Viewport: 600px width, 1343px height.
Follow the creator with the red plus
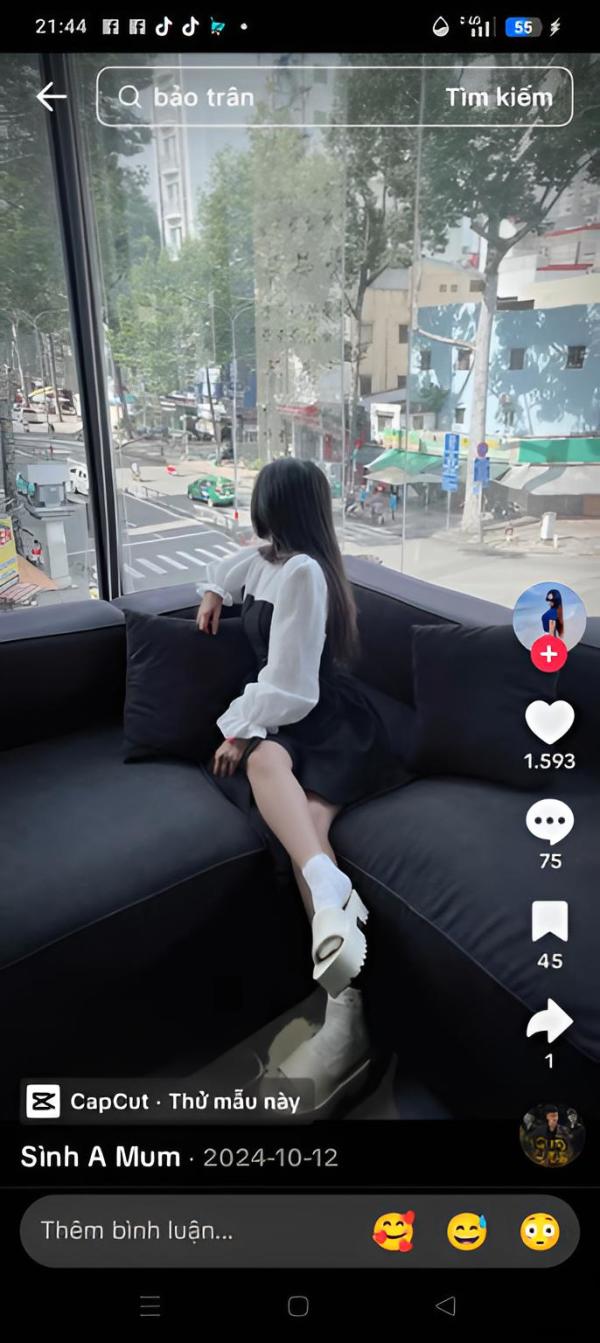pos(549,655)
